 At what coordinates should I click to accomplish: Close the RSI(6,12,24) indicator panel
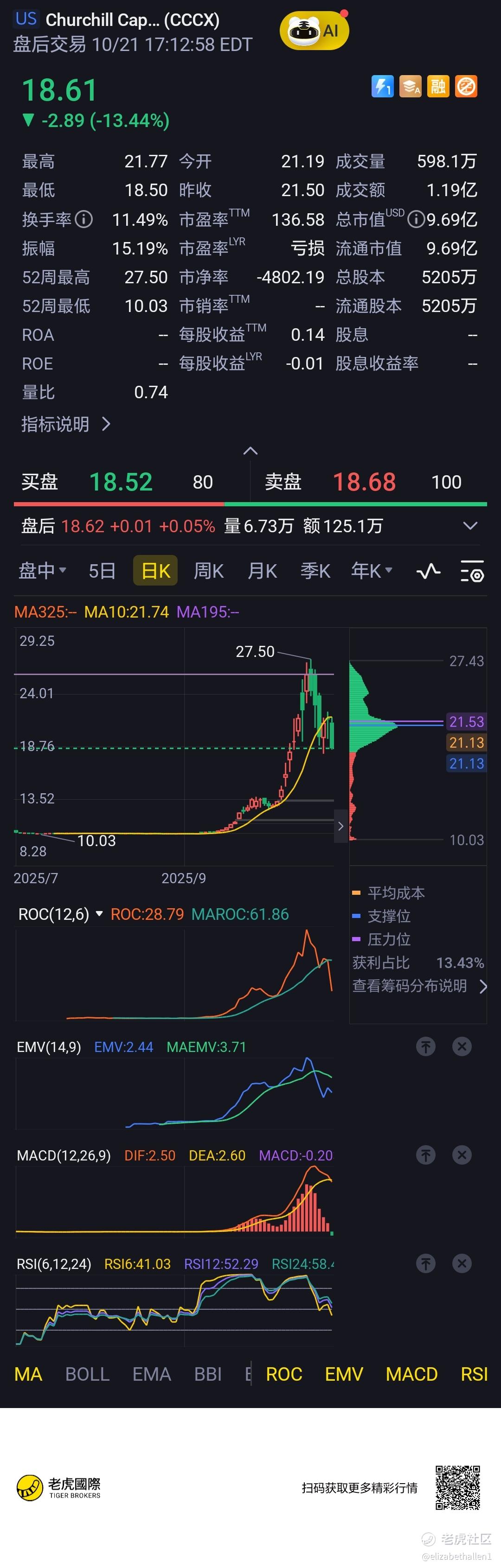(462, 1263)
